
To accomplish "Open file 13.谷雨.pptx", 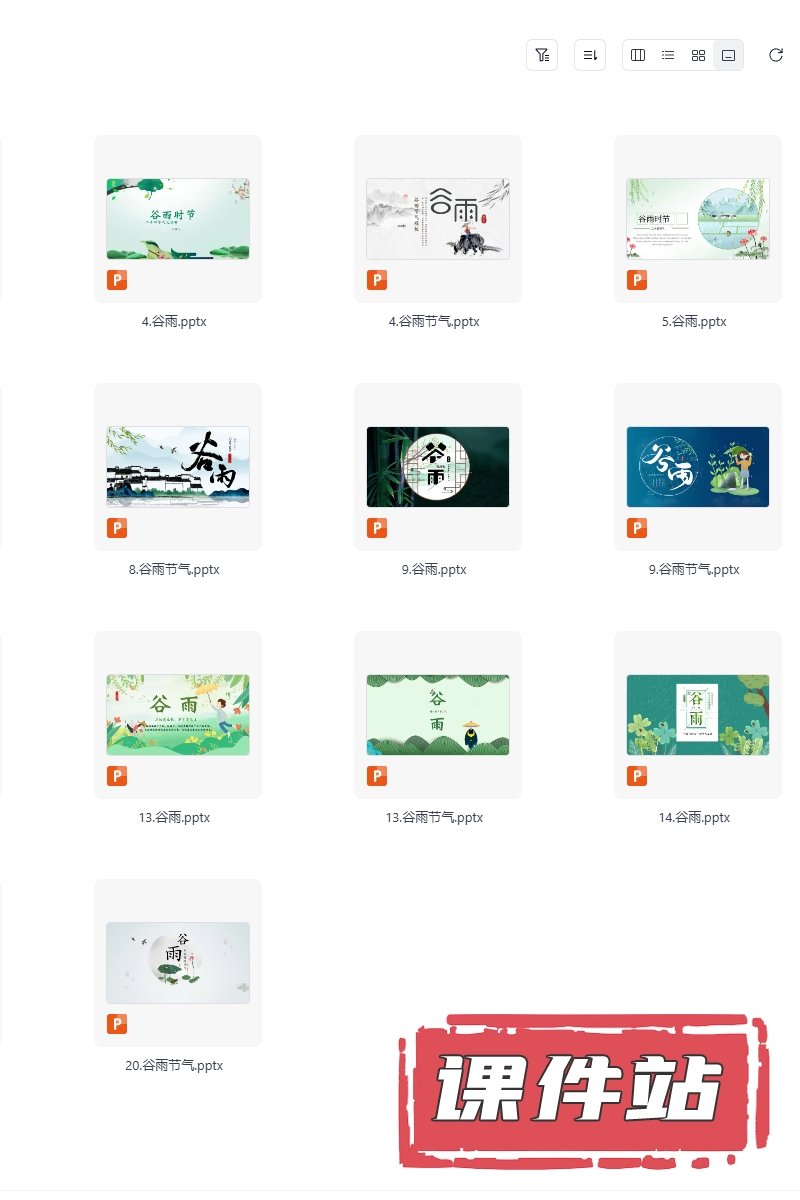I will click(178, 715).
